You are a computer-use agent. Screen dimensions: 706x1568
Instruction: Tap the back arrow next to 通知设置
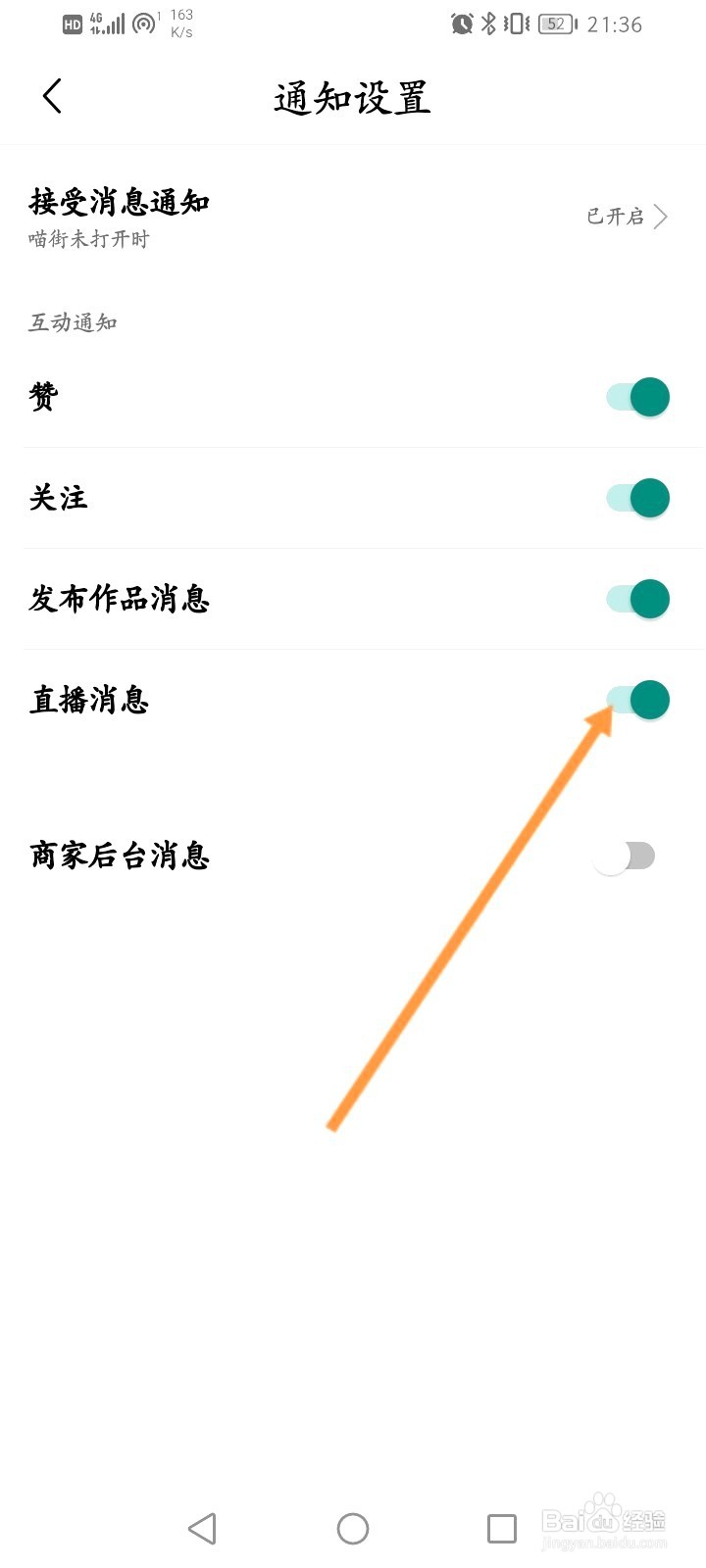[x=53, y=96]
